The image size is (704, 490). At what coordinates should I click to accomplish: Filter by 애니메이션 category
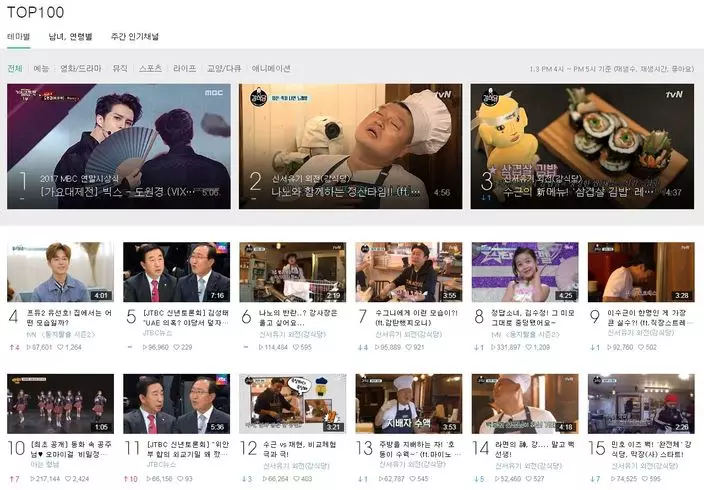(271, 69)
